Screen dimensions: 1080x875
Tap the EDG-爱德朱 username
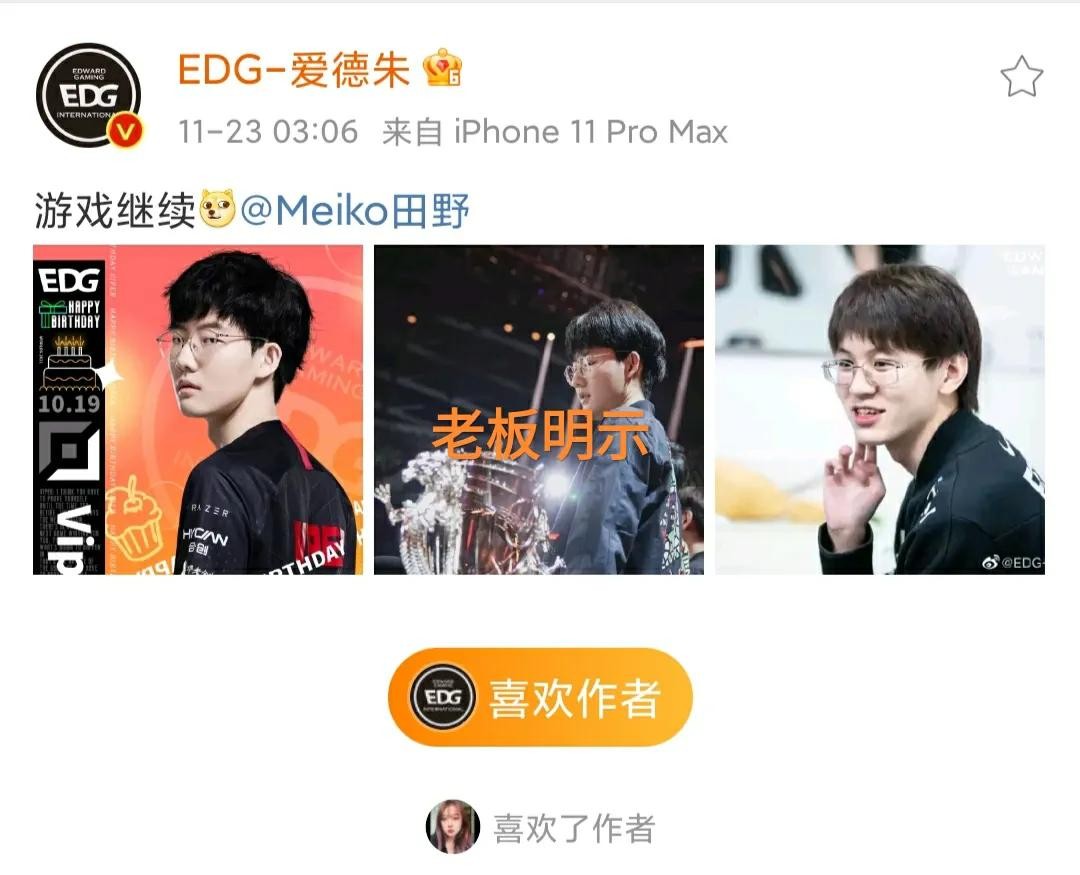click(x=294, y=72)
